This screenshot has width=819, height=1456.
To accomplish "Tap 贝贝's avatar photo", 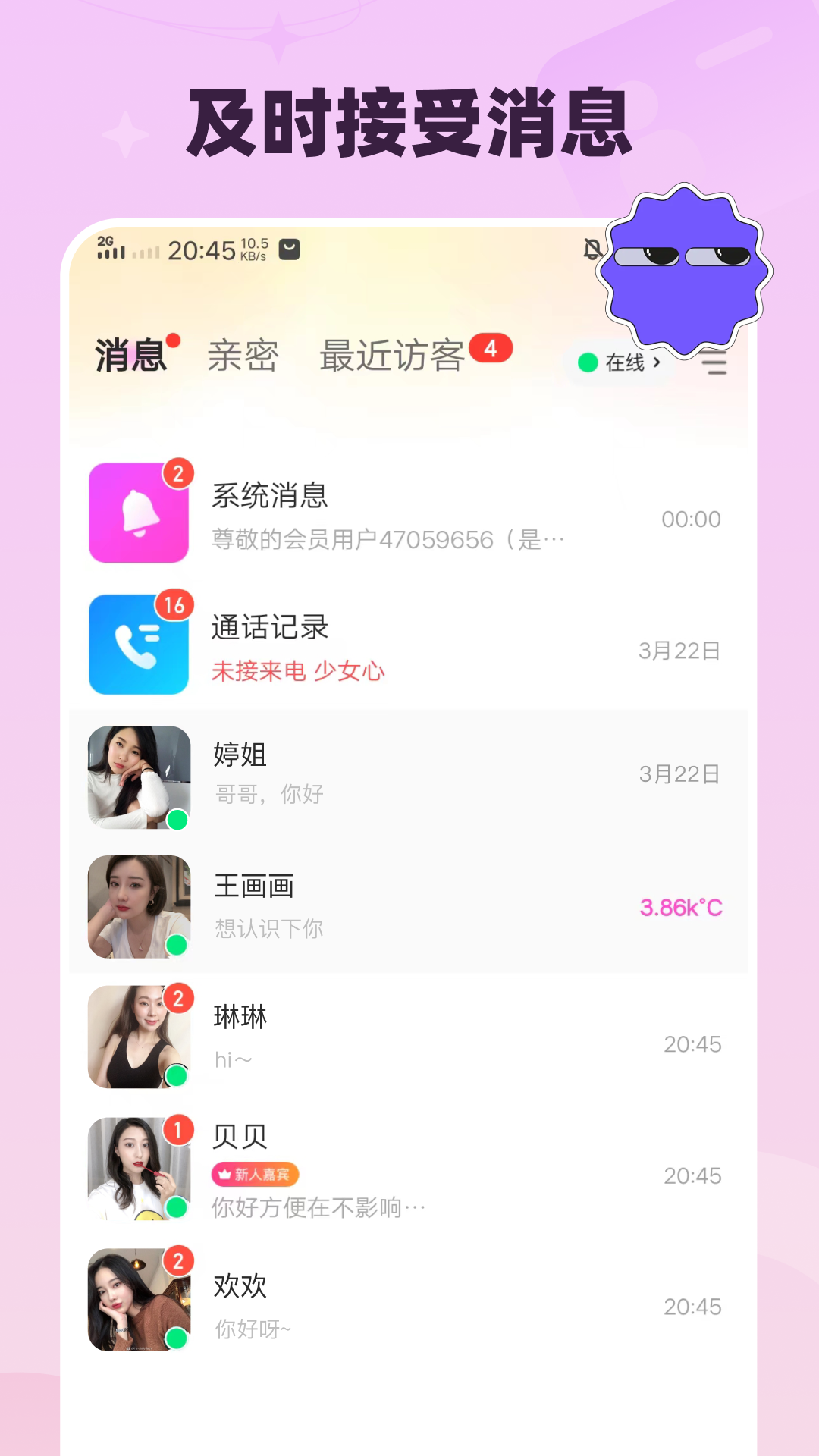I will (x=139, y=1168).
